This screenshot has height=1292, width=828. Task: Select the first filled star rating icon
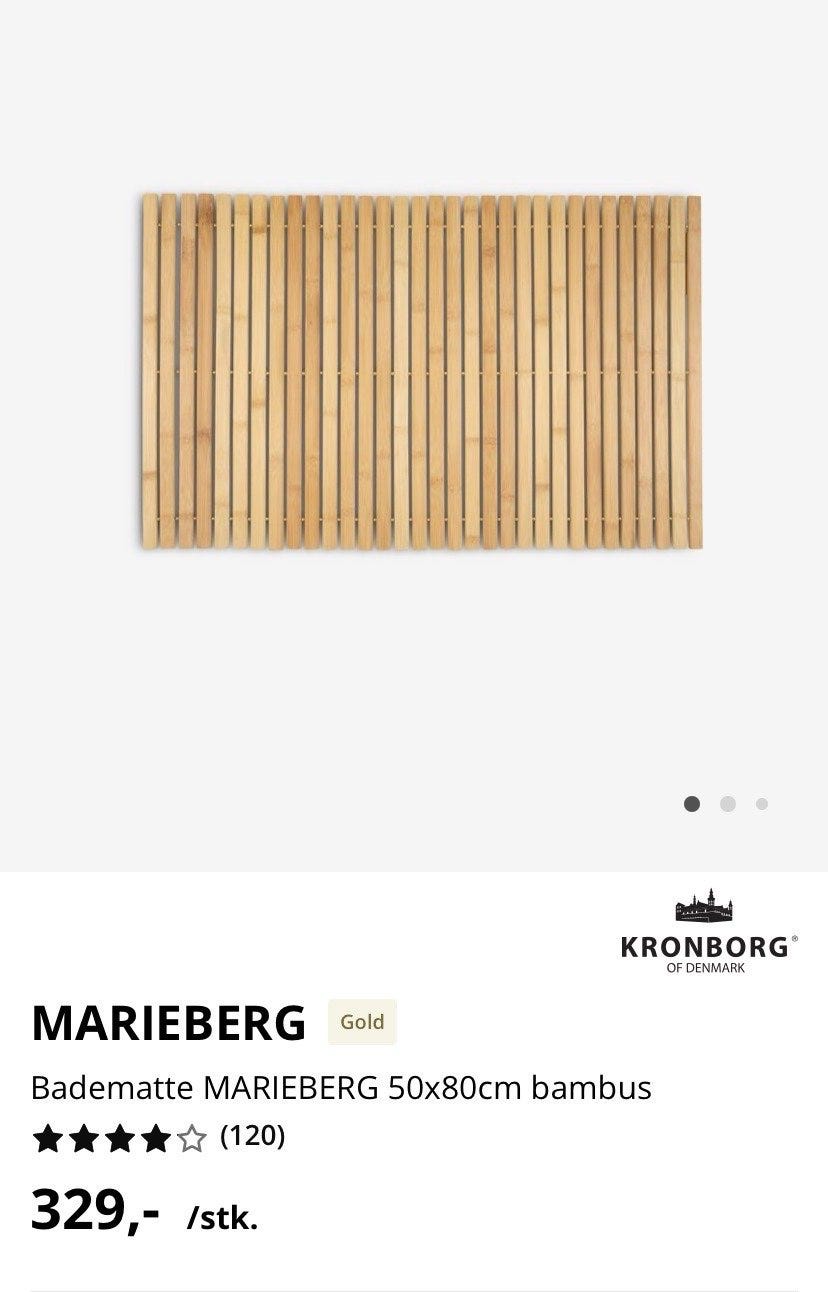pos(48,1137)
